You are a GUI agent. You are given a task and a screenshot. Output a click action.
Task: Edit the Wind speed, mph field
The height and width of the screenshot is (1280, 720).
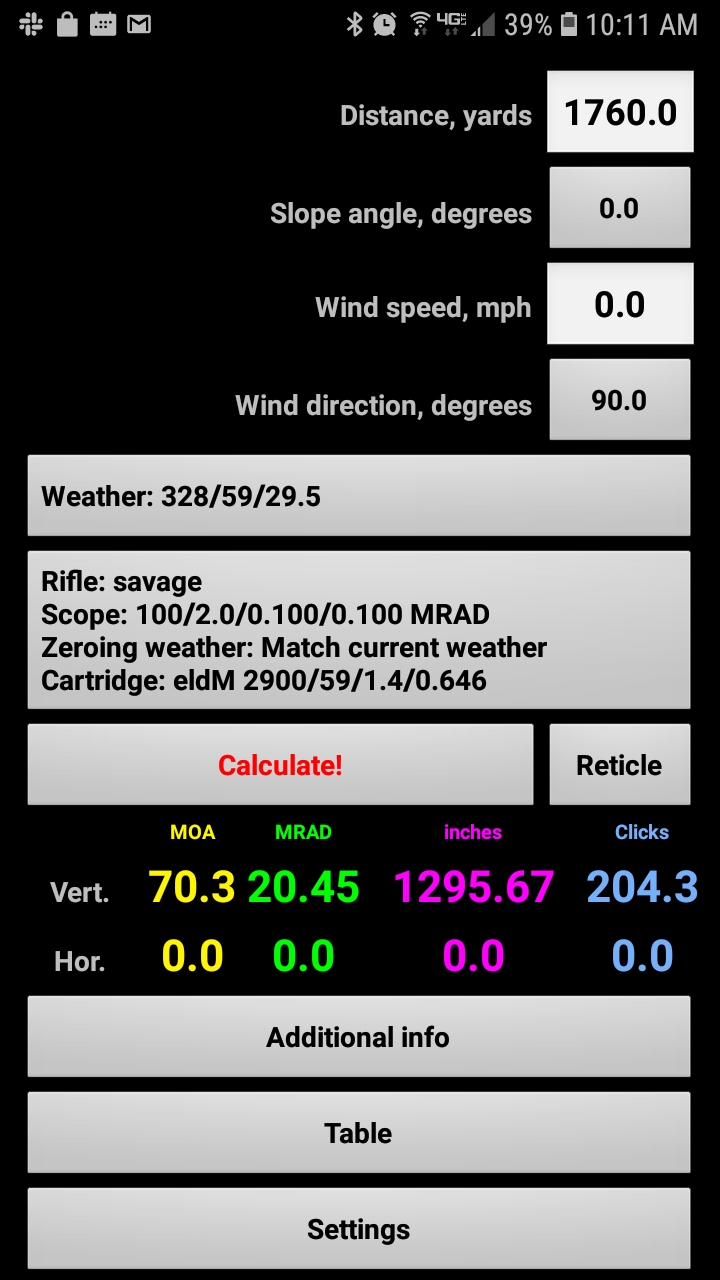pos(620,304)
